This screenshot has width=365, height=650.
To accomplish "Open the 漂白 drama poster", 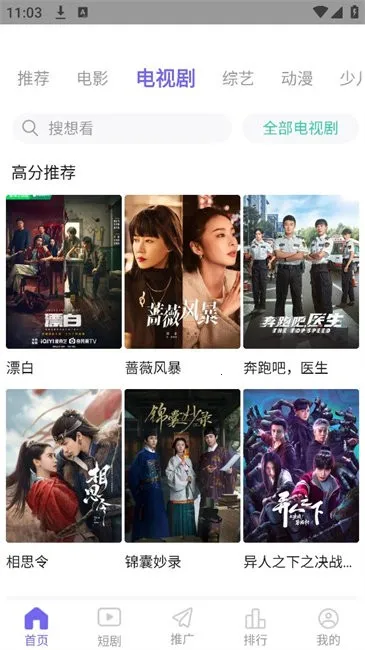I will (64, 272).
